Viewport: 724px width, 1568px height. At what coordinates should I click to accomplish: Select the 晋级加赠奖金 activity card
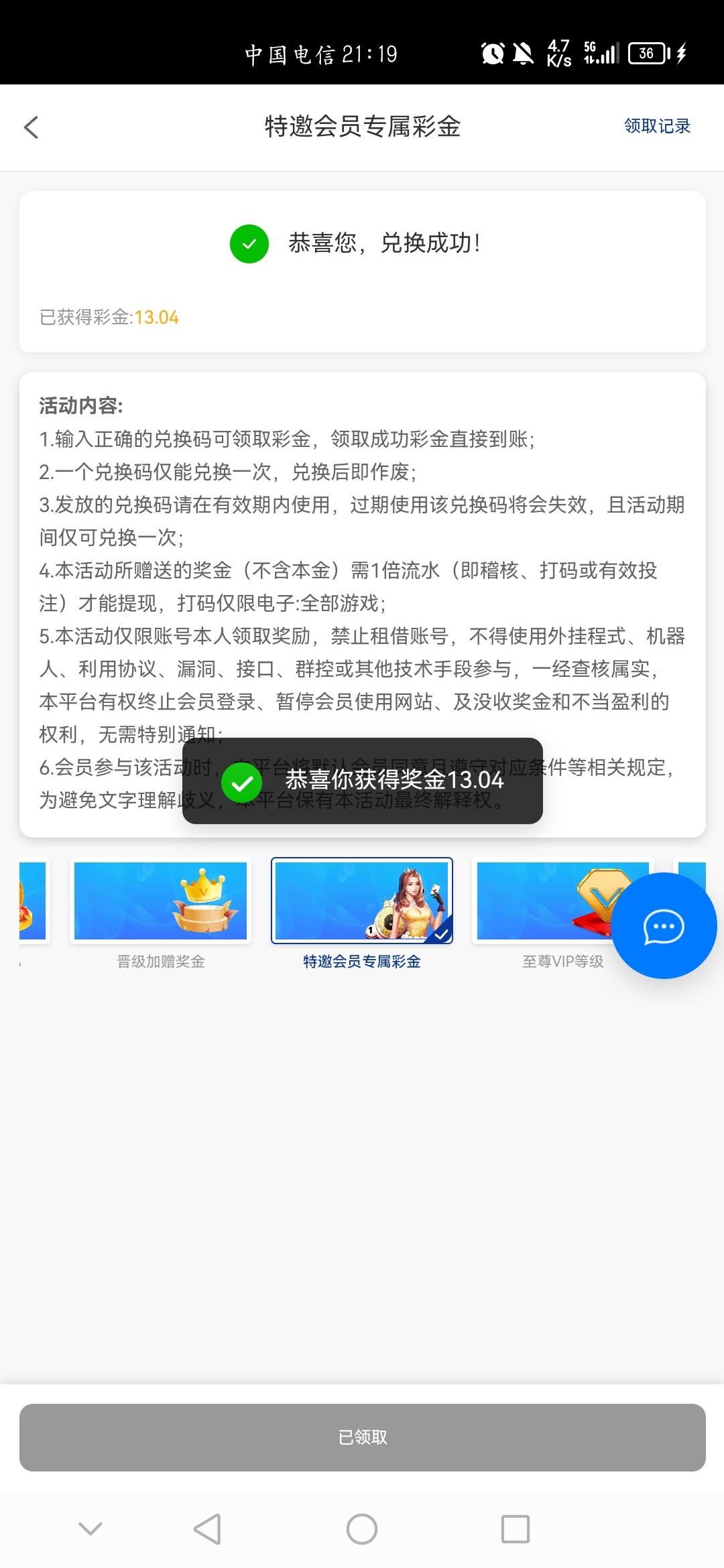pyautogui.click(x=160, y=901)
